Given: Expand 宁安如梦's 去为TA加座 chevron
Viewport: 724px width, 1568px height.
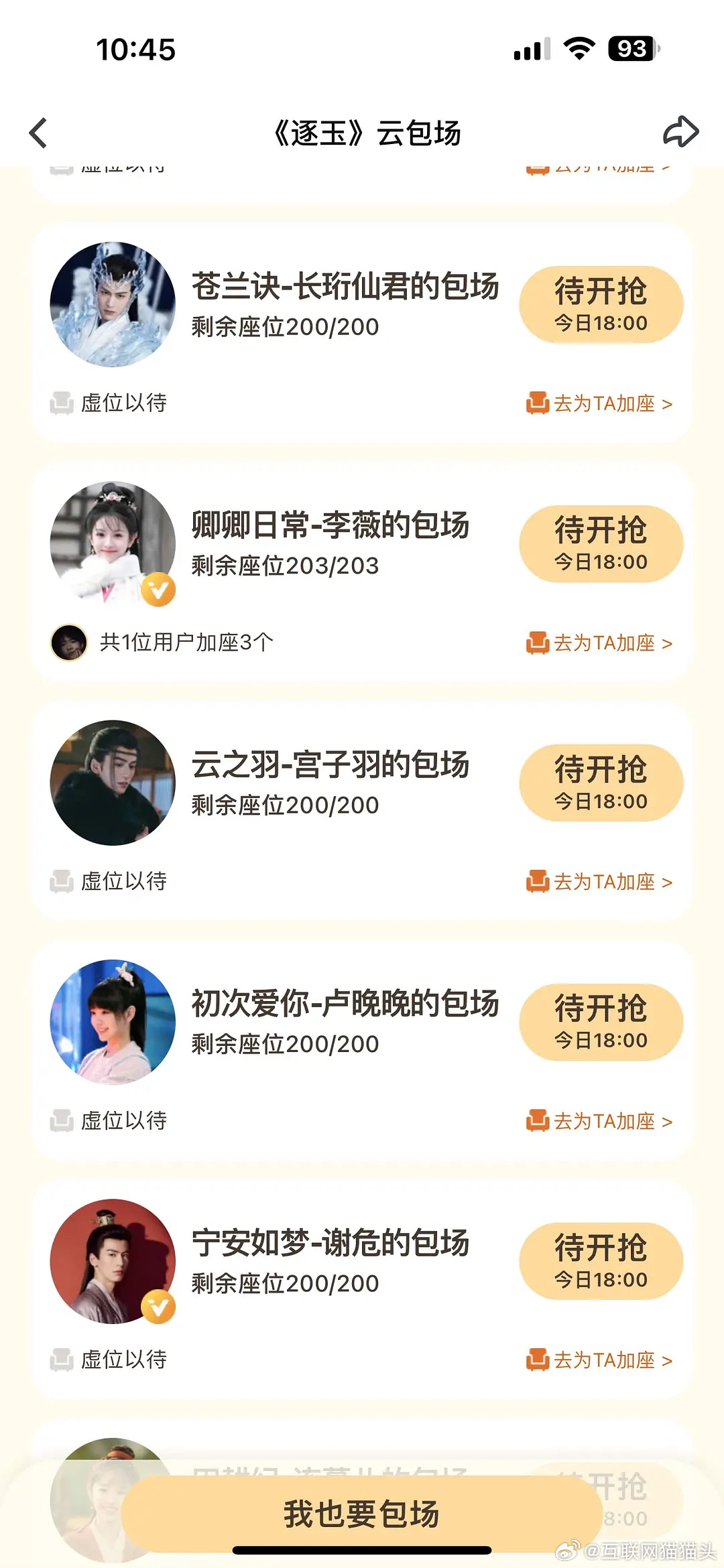Looking at the screenshot, I should click(668, 1360).
